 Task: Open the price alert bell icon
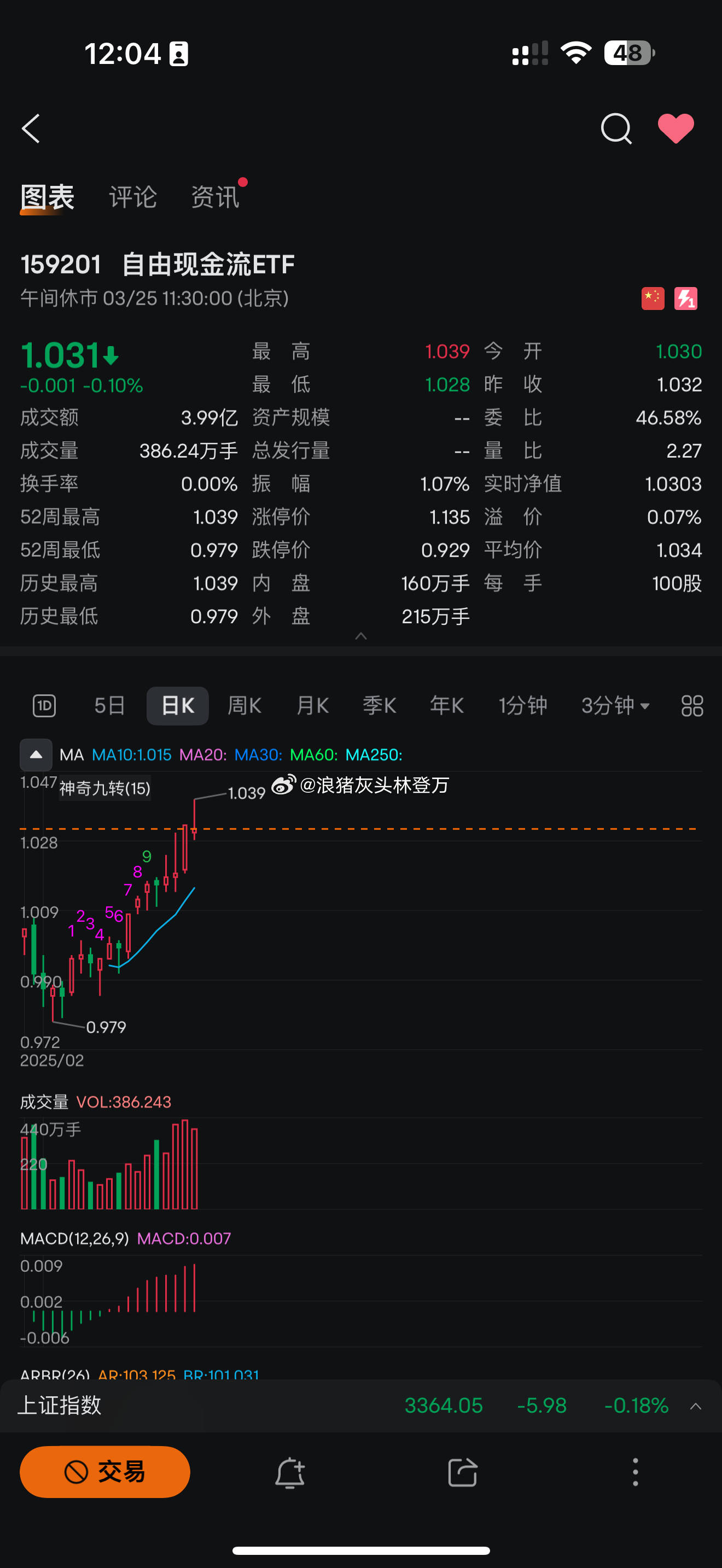[x=290, y=1472]
